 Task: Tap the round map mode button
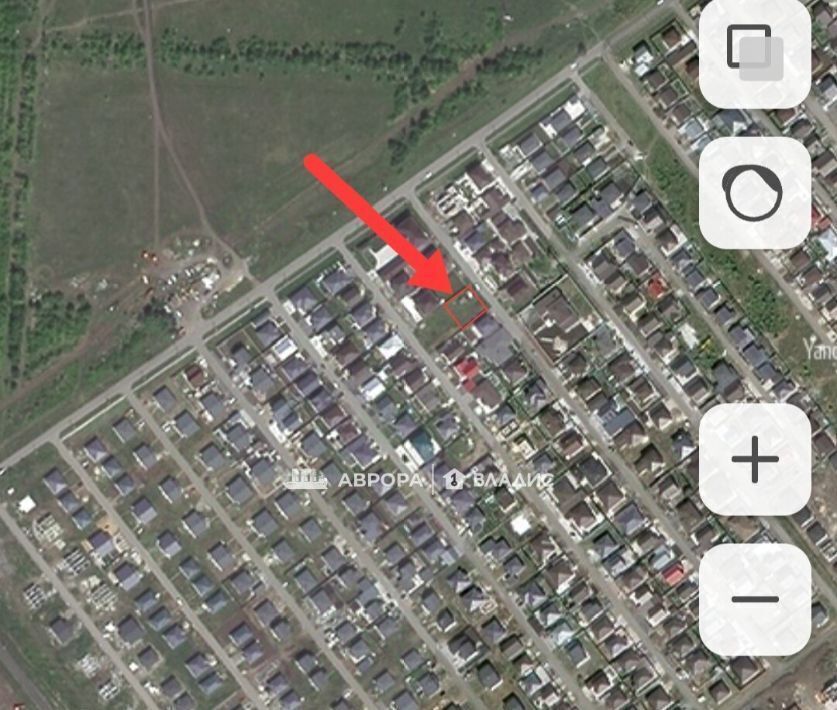pos(755,193)
